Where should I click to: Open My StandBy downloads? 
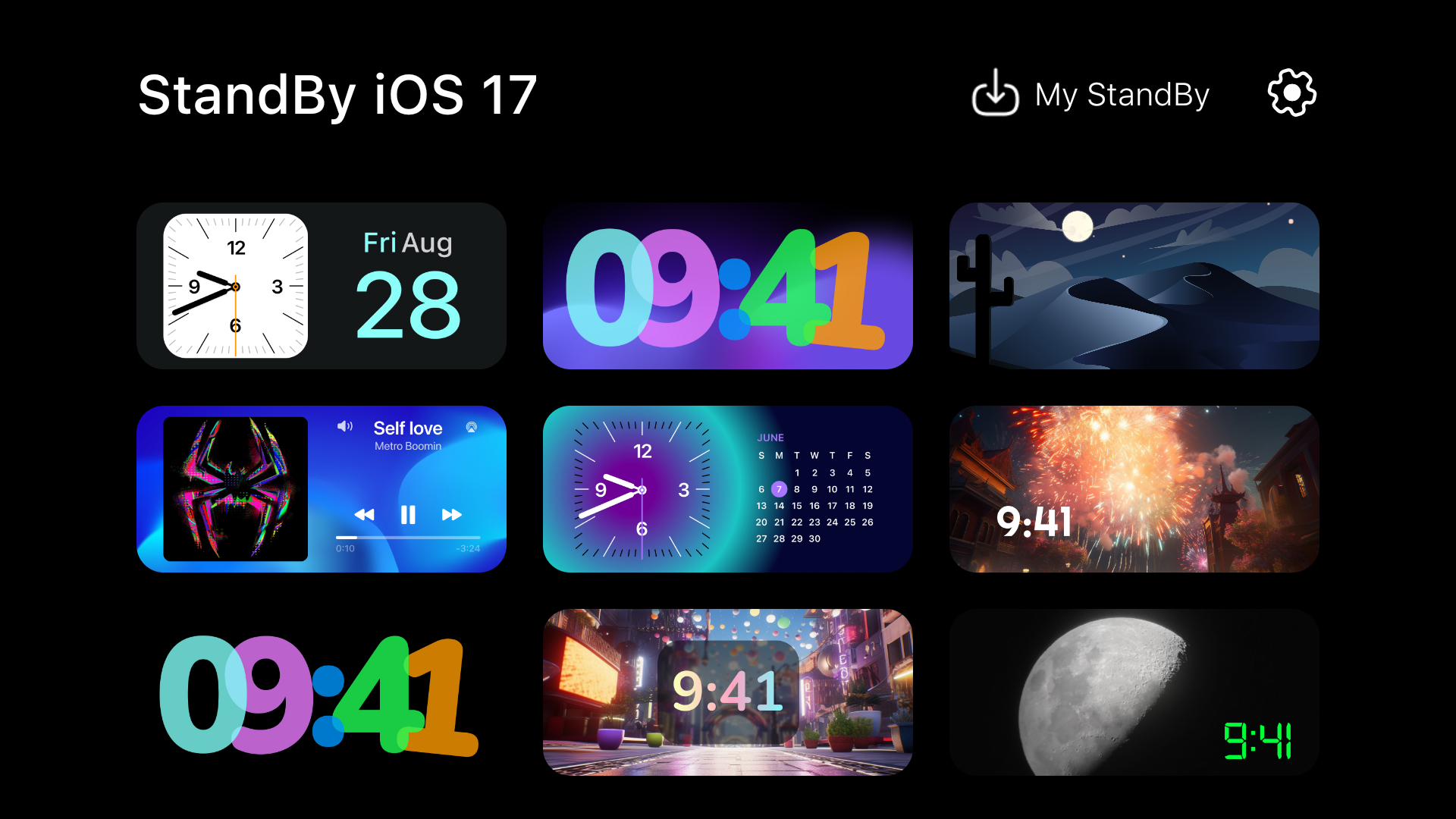[x=1090, y=94]
